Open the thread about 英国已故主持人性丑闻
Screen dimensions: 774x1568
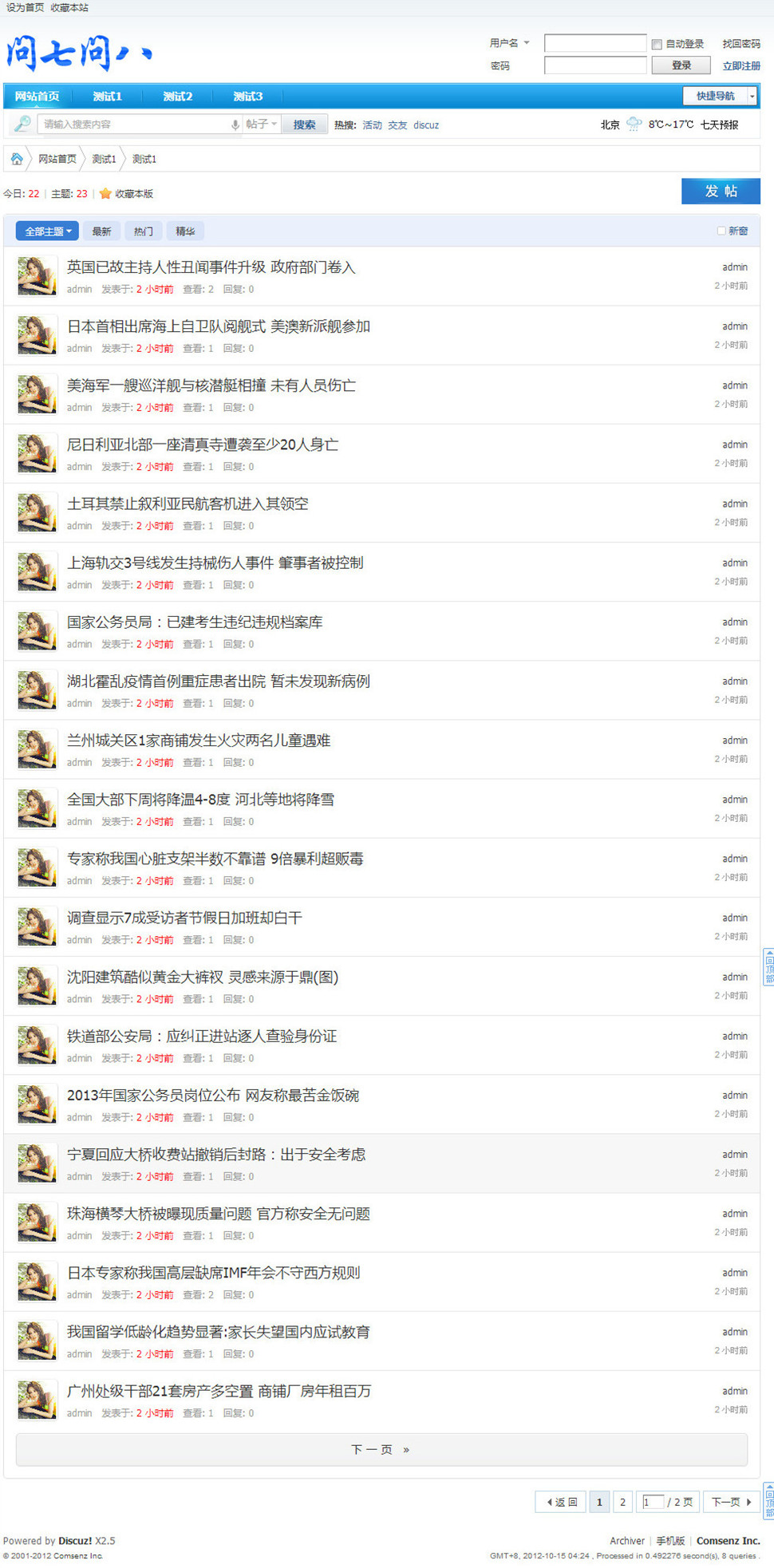pyautogui.click(x=211, y=267)
